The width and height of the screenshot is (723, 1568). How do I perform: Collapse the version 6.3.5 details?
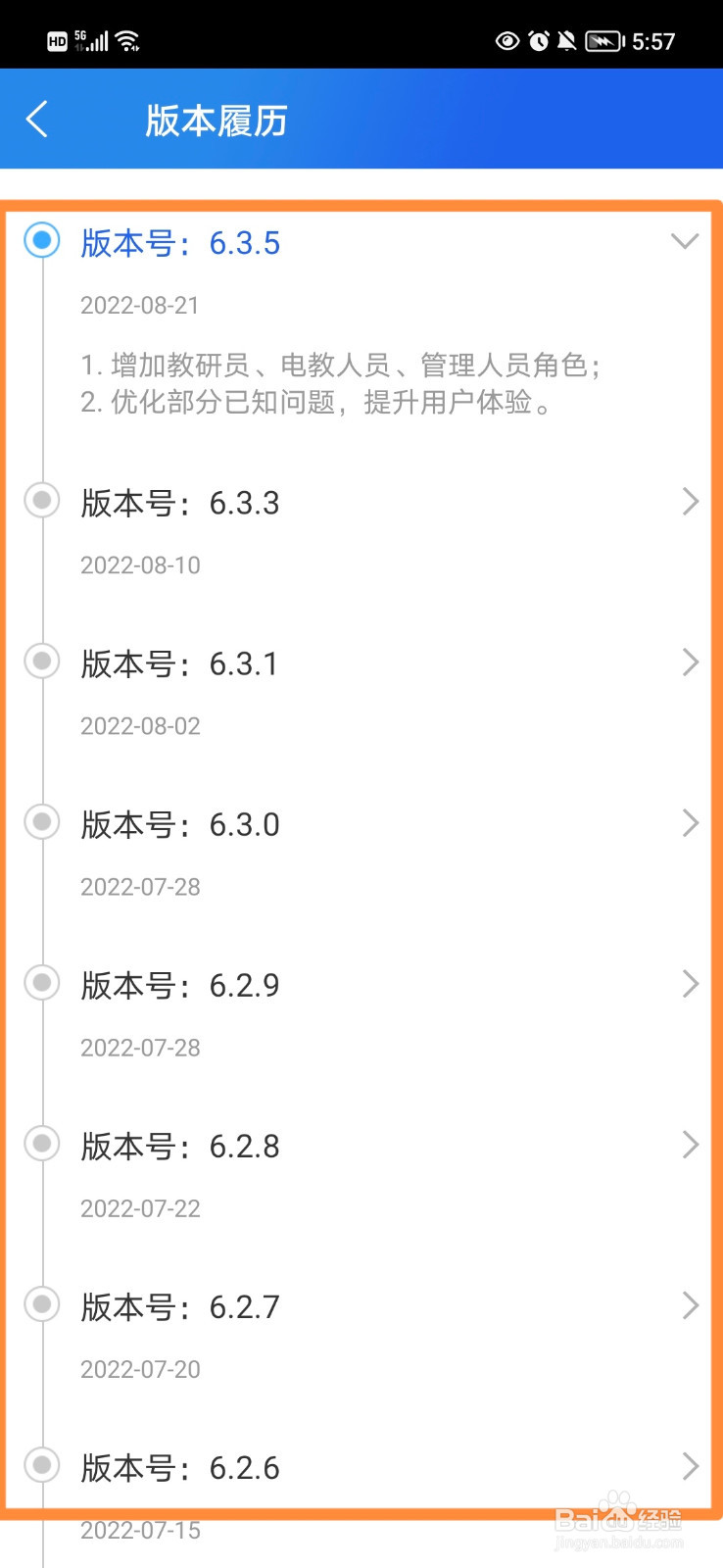[685, 241]
